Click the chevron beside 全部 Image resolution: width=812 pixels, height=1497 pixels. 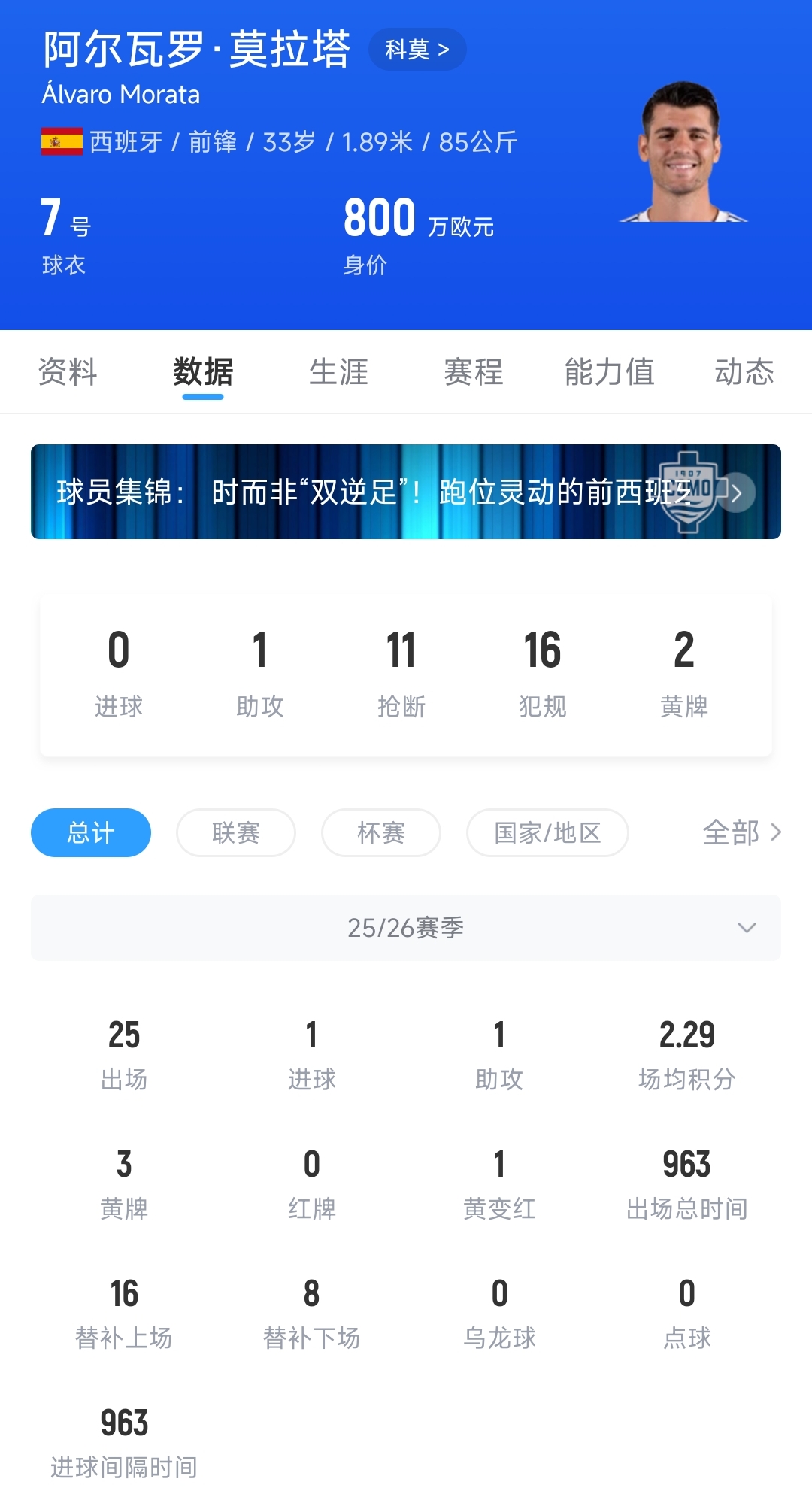pos(777,833)
